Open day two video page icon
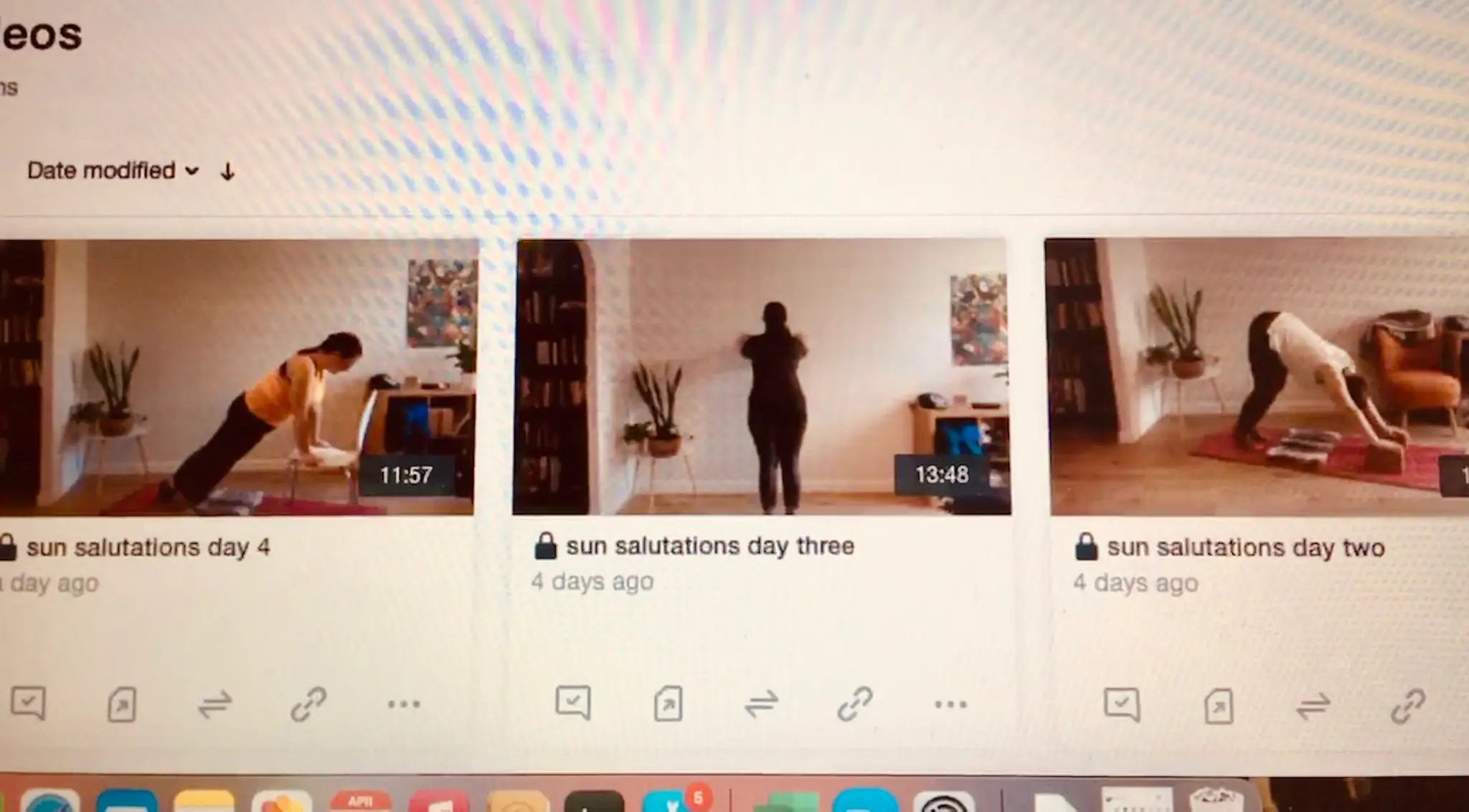1469x812 pixels. [x=1218, y=706]
